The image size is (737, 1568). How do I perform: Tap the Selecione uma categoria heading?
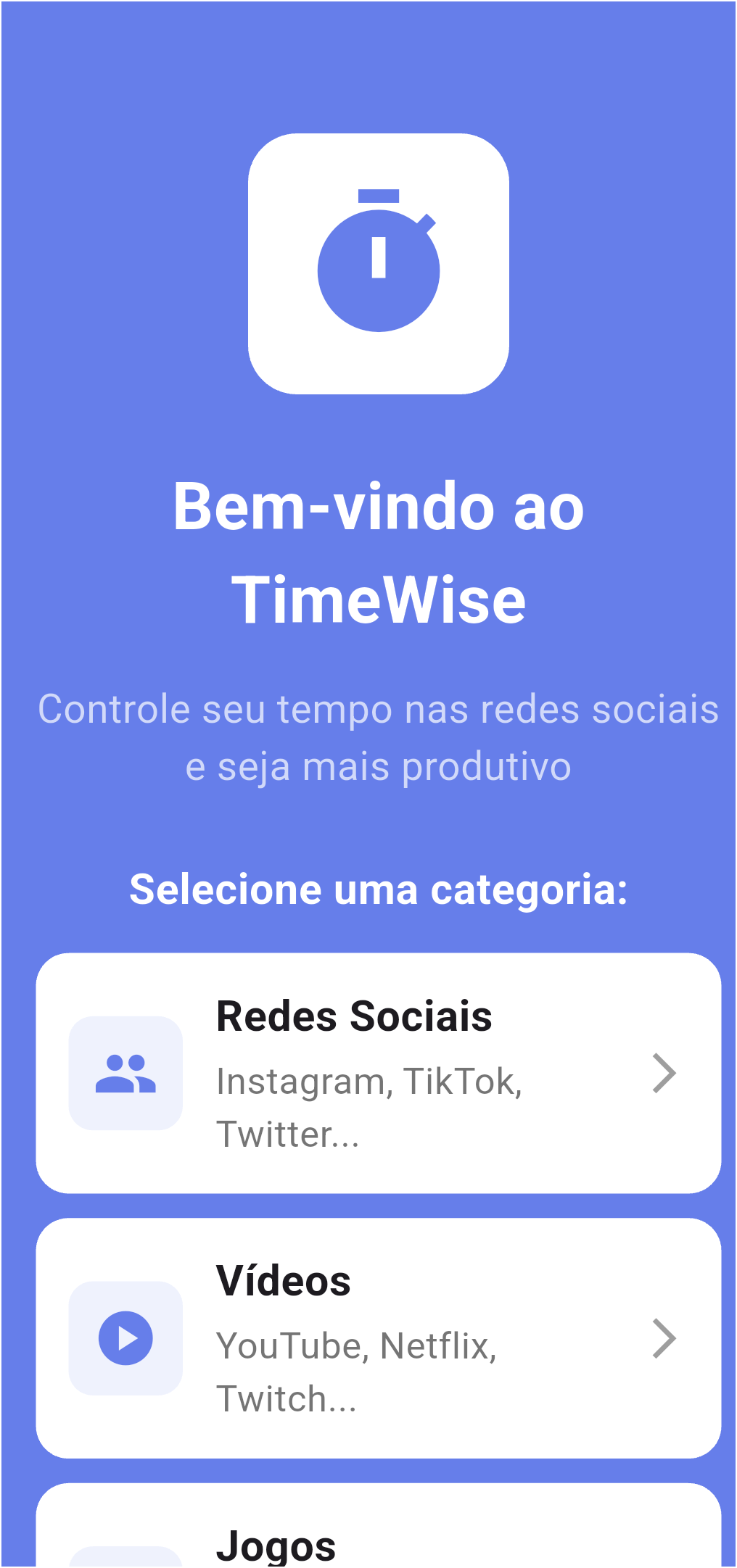(379, 890)
